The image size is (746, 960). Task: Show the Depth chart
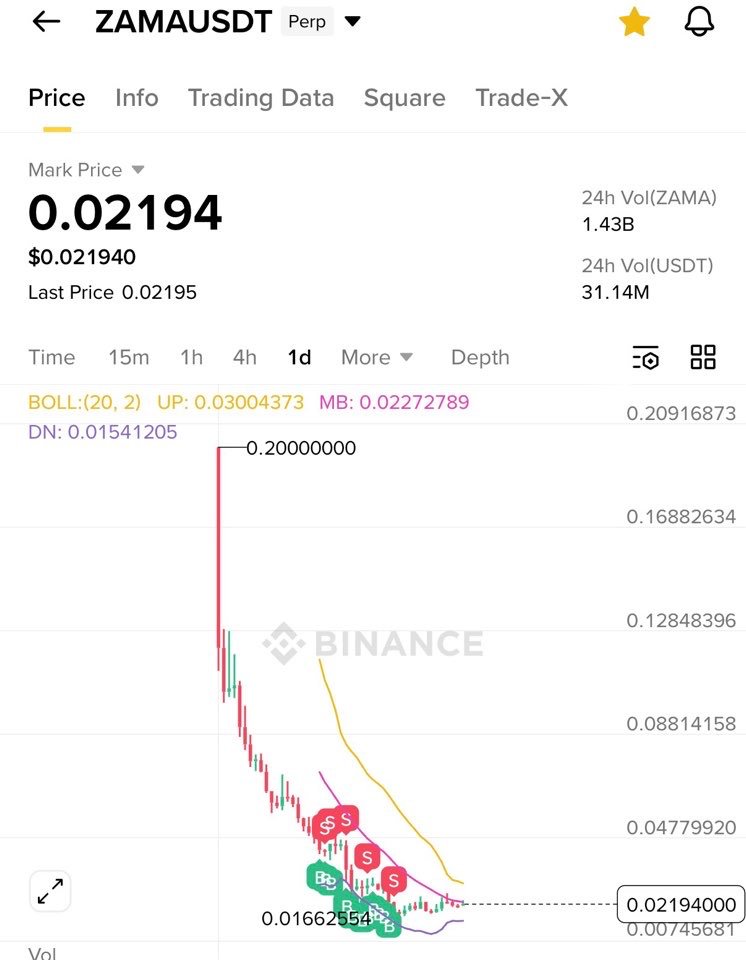pyautogui.click(x=480, y=357)
